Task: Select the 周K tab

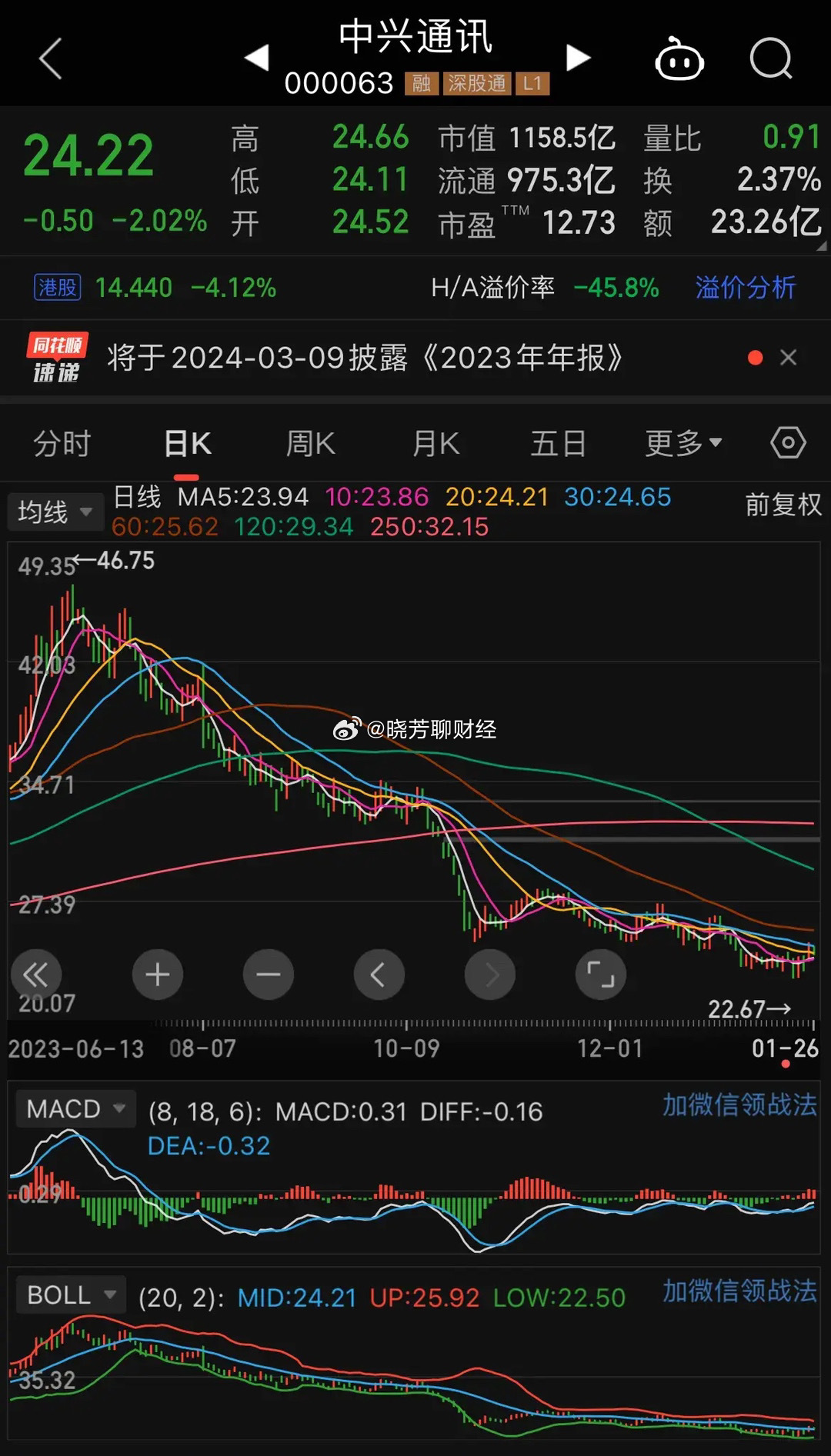Action: tap(310, 443)
